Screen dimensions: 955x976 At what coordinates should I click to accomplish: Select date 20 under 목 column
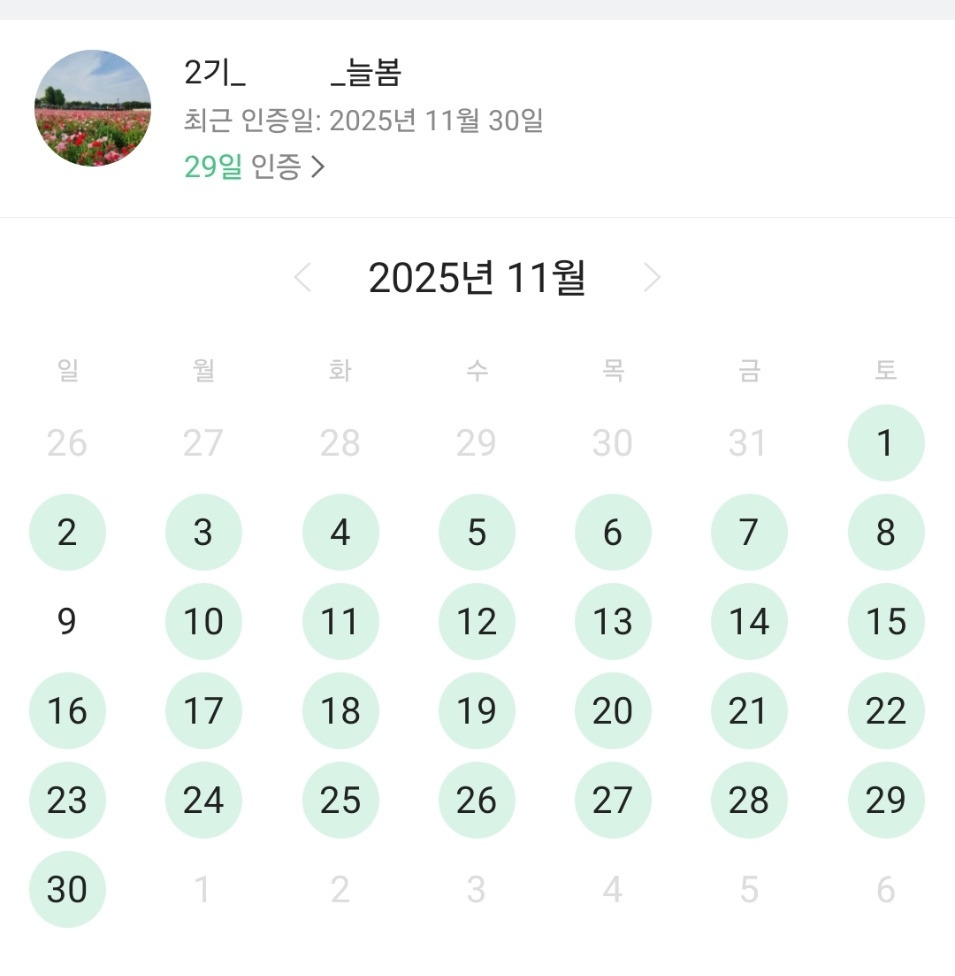coord(612,710)
